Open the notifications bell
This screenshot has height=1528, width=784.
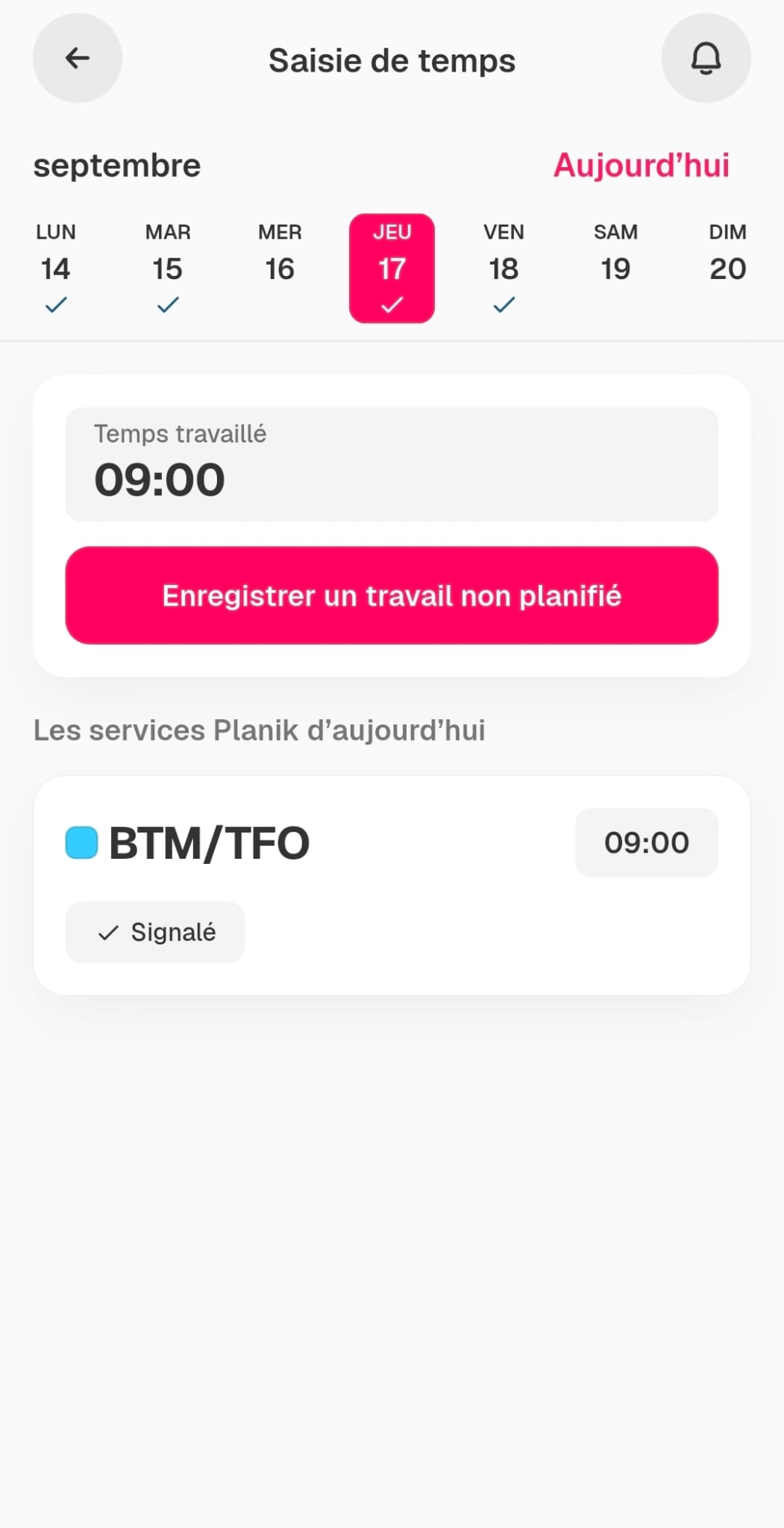[706, 58]
